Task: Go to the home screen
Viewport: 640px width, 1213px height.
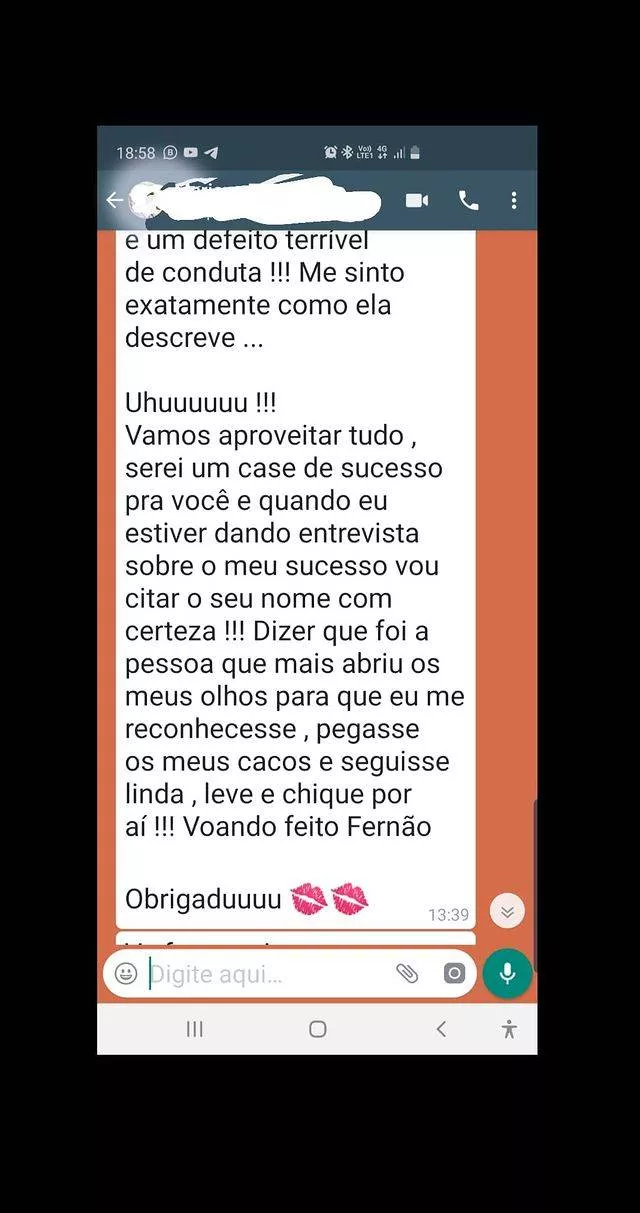Action: pyautogui.click(x=318, y=1029)
